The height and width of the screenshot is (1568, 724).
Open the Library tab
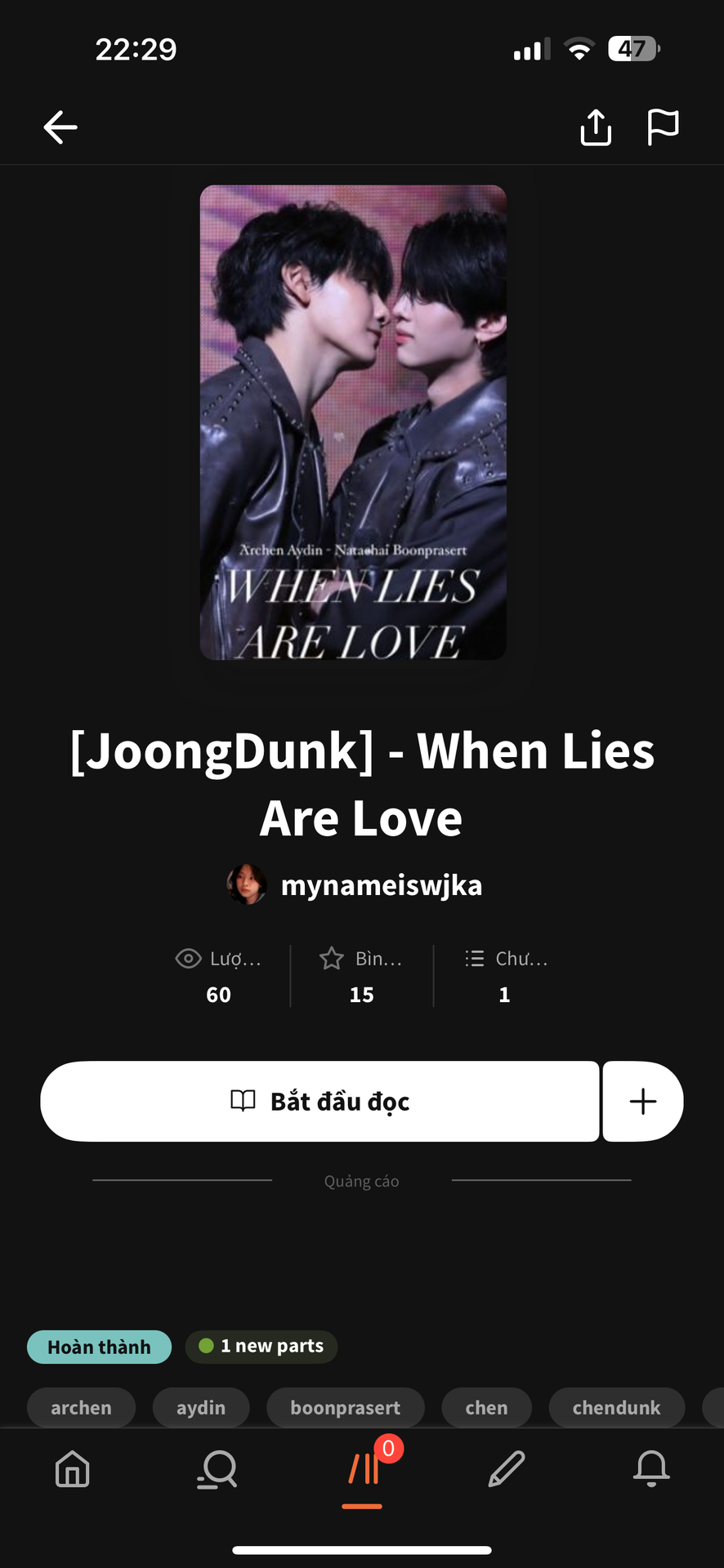[363, 1469]
